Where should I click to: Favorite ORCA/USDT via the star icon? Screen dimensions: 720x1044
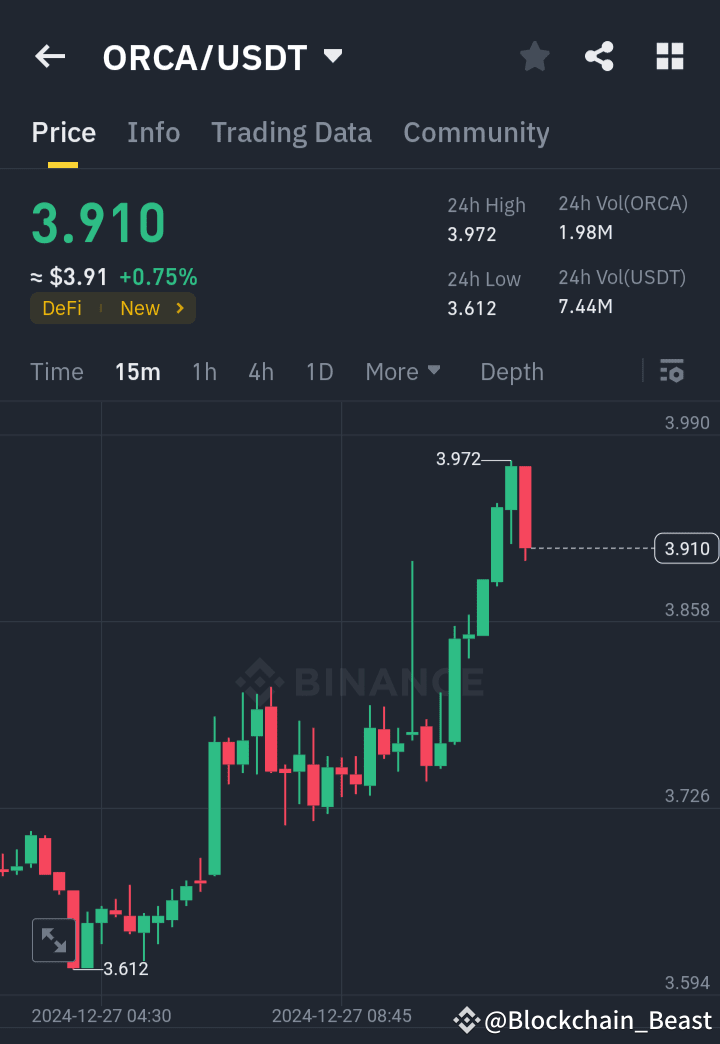click(x=534, y=56)
